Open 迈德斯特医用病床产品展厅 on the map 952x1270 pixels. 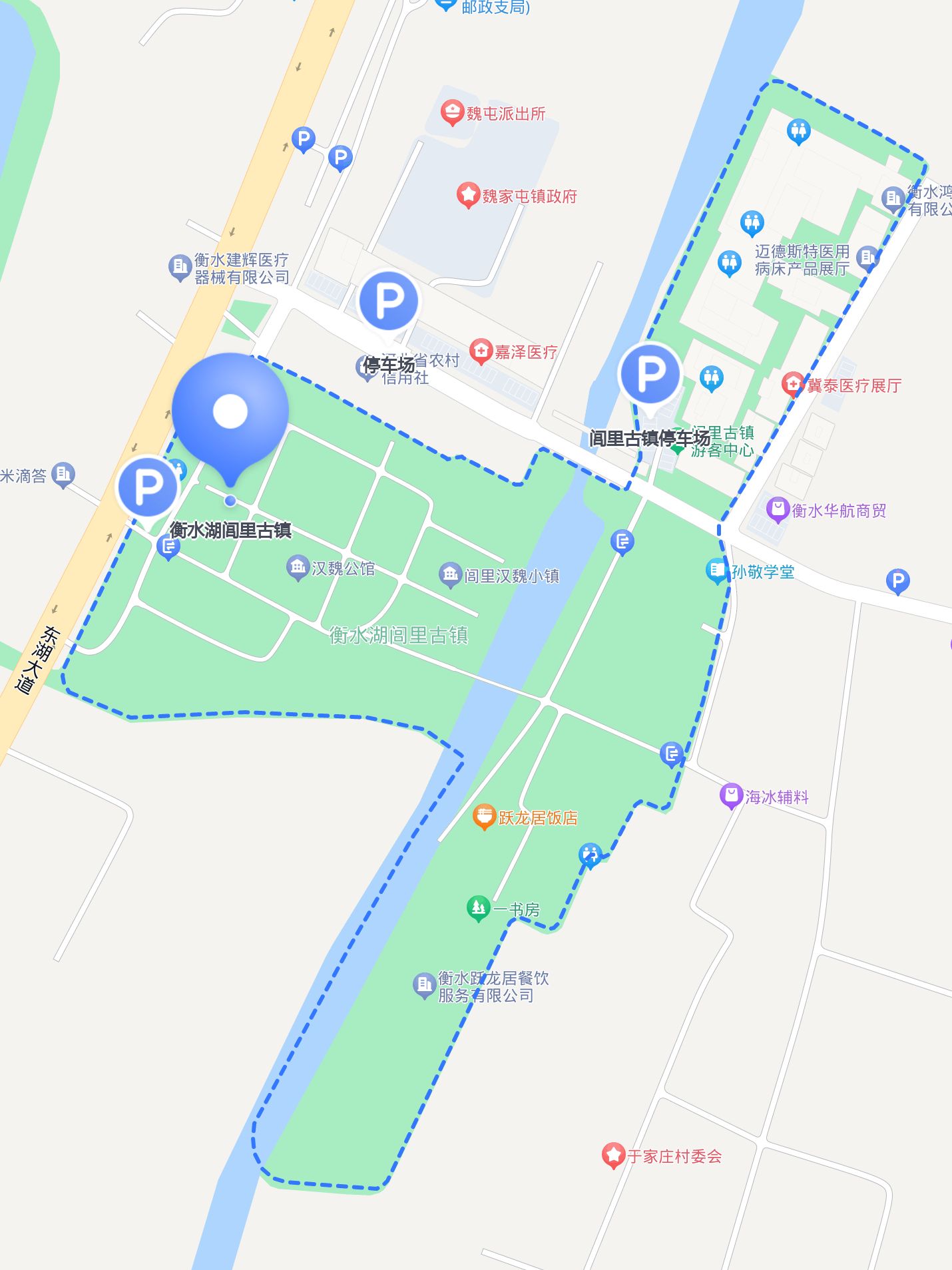[x=867, y=257]
